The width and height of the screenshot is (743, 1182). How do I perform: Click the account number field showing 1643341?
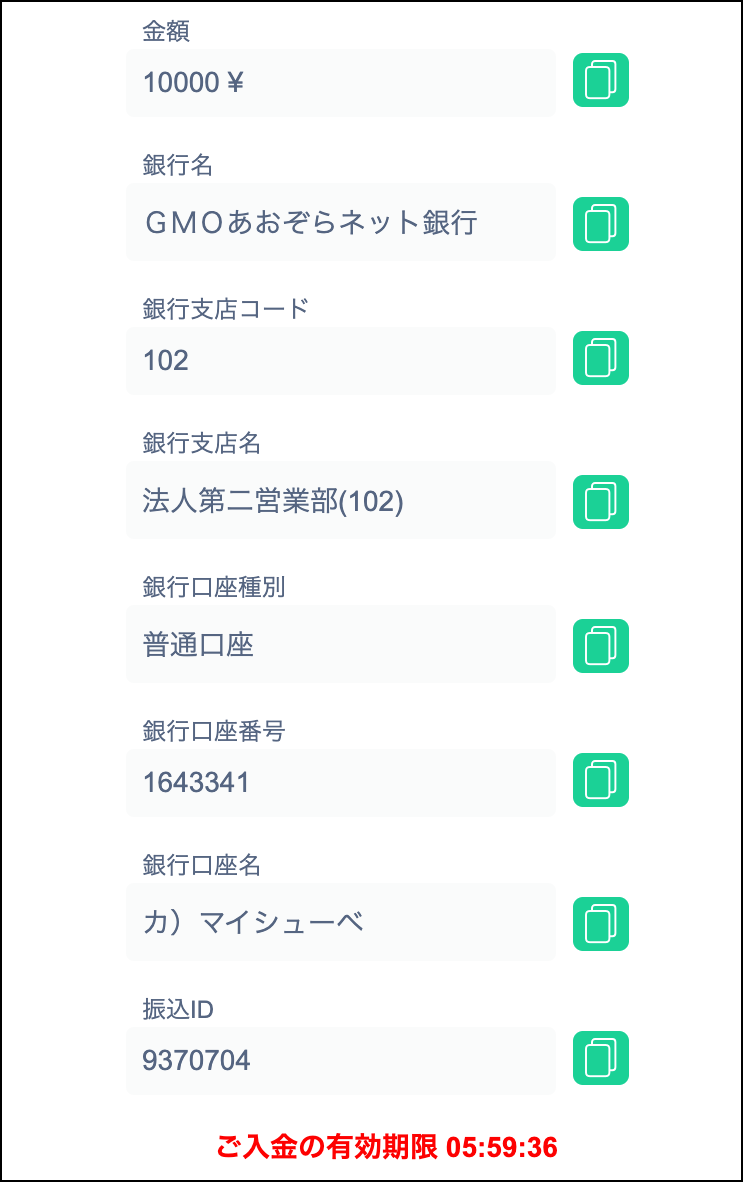(340, 783)
